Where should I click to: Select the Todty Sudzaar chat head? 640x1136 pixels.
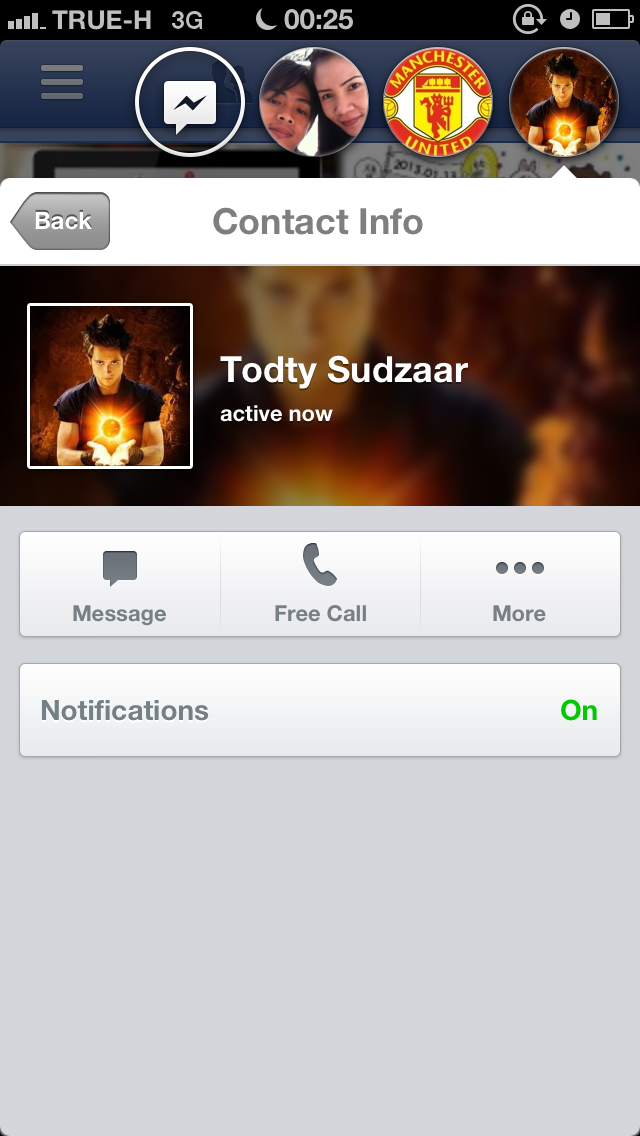point(564,101)
